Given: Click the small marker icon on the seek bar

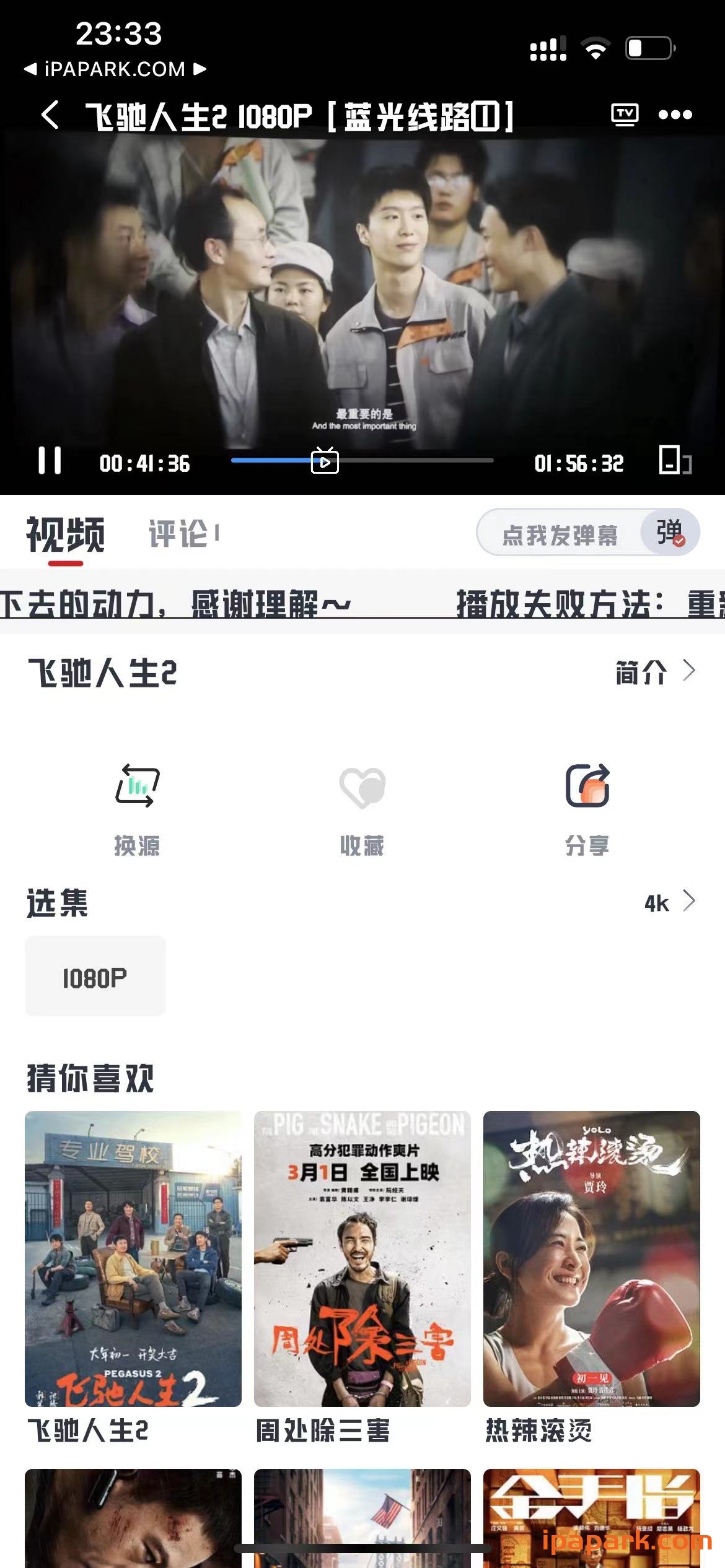Looking at the screenshot, I should pos(324,463).
